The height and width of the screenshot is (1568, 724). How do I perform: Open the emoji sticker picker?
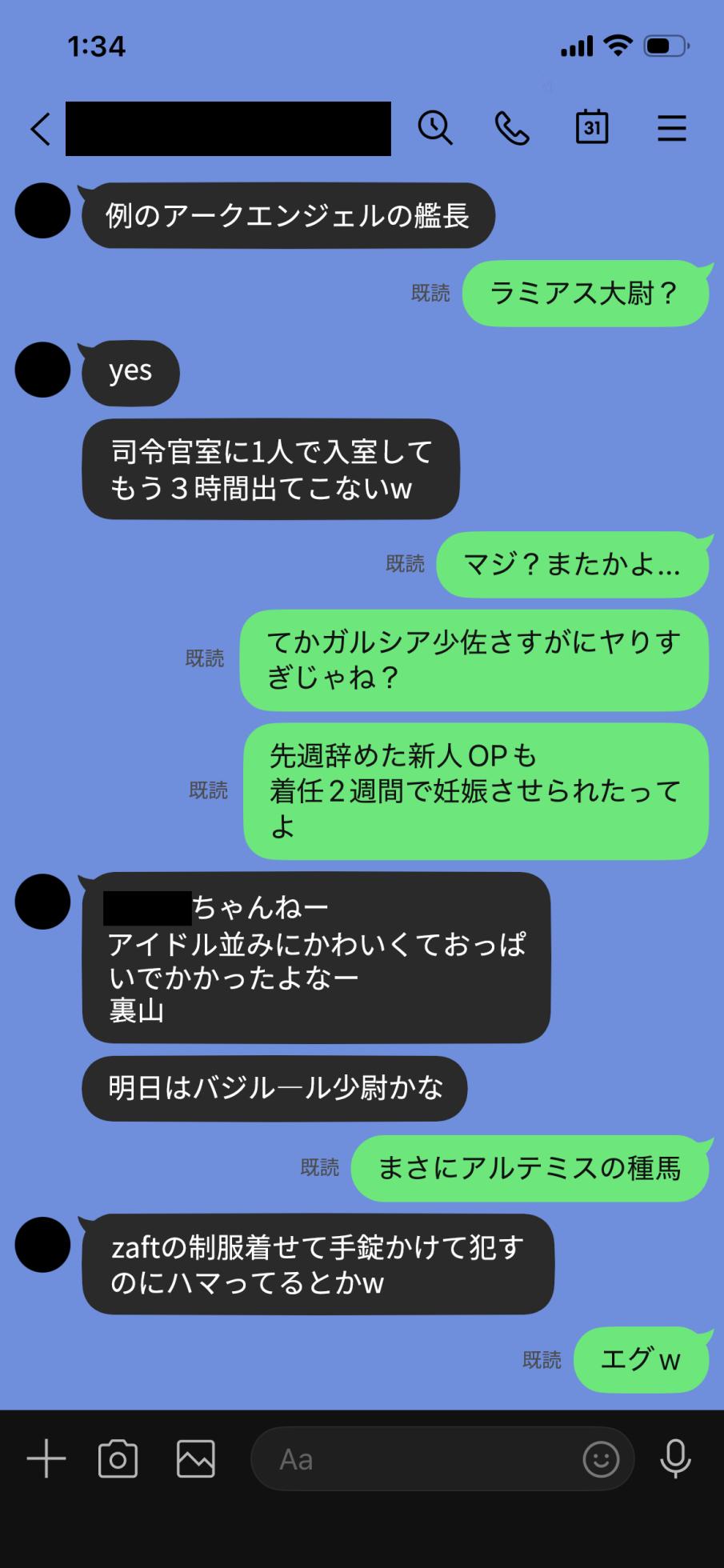pos(601,1459)
